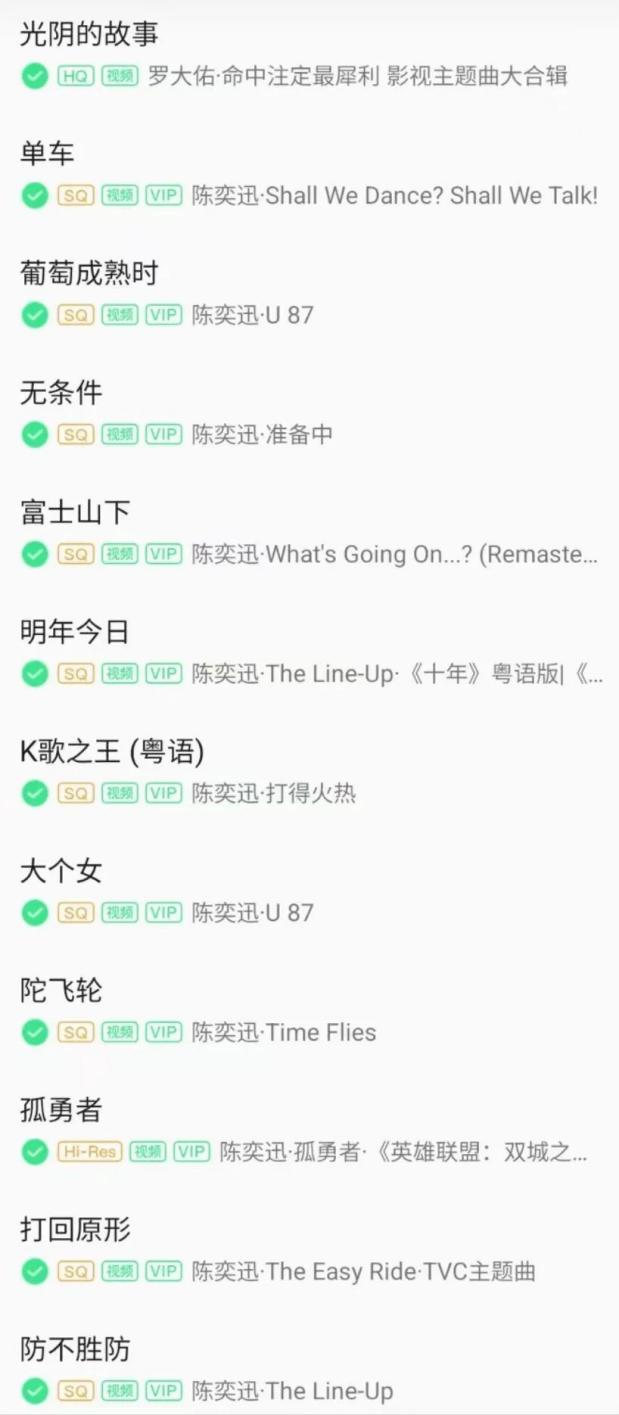Play the track 富士山下
The height and width of the screenshot is (1415, 619).
[x=74, y=512]
